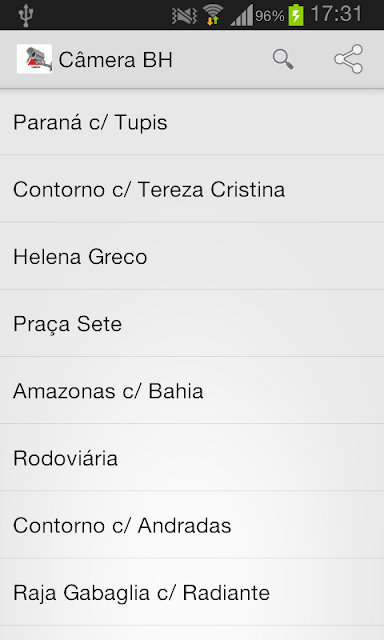View the Helena Greco camera
Screen dimensions: 384x640
pos(192,256)
